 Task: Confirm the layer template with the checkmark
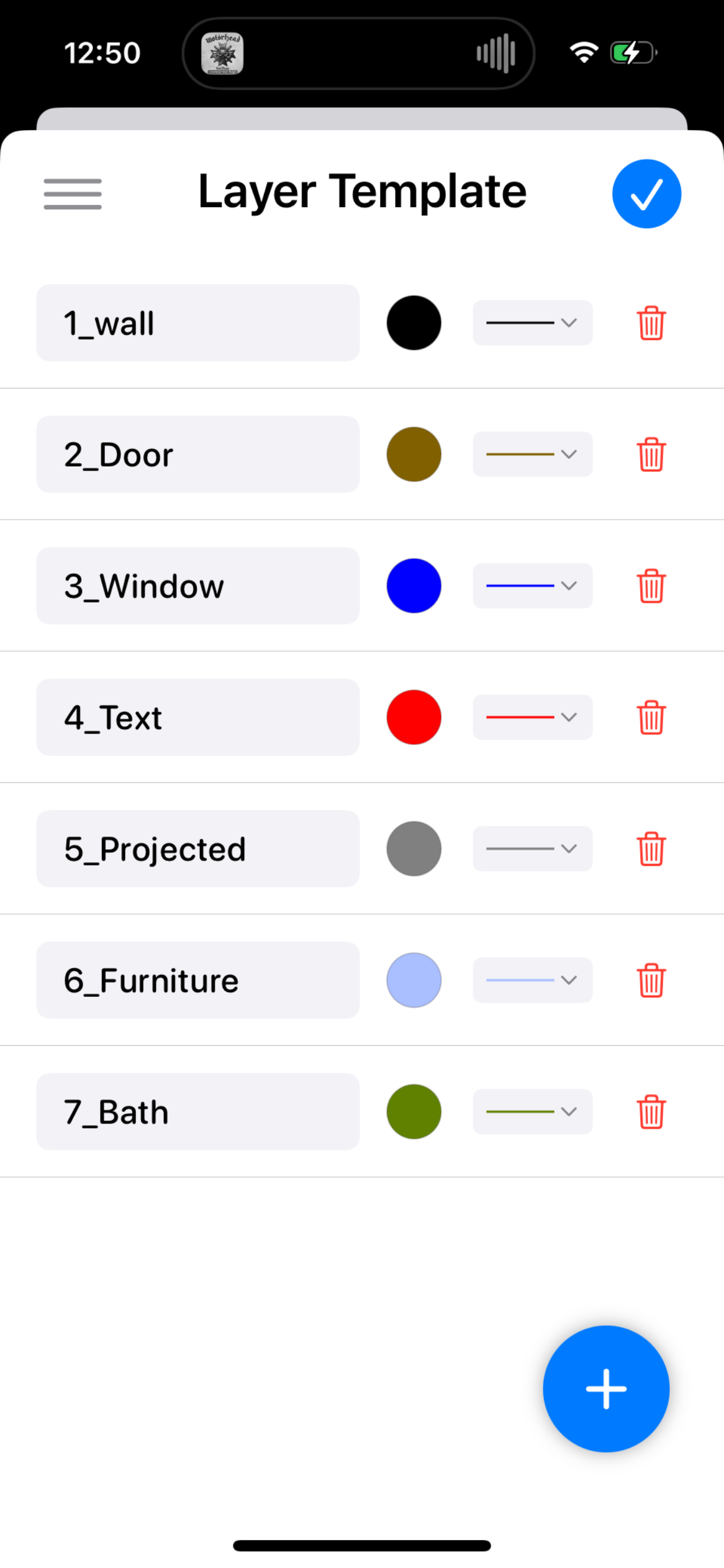click(x=646, y=194)
